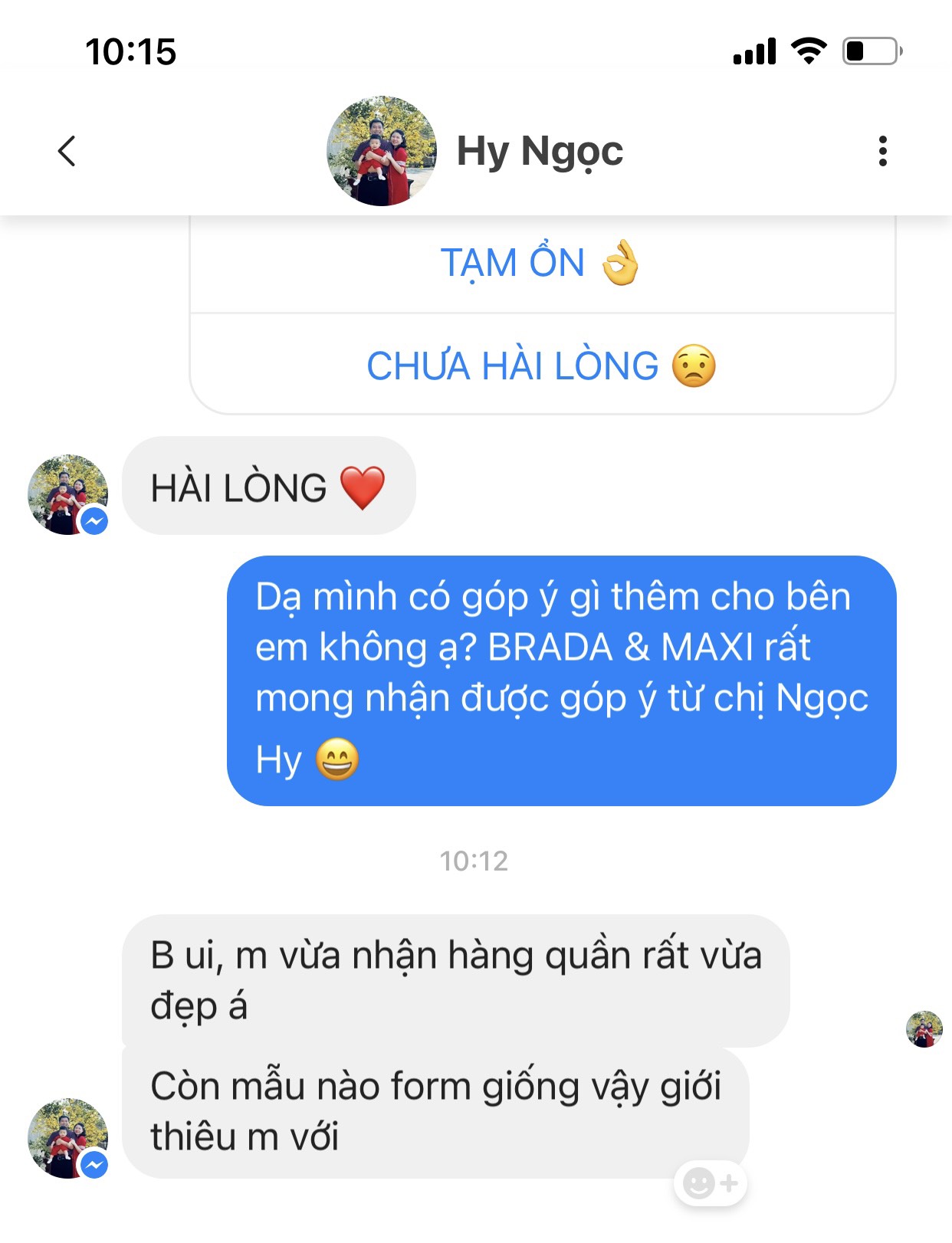Image resolution: width=952 pixels, height=1243 pixels.
Task: Add an emoji reaction to the last message
Action: coord(711,1183)
